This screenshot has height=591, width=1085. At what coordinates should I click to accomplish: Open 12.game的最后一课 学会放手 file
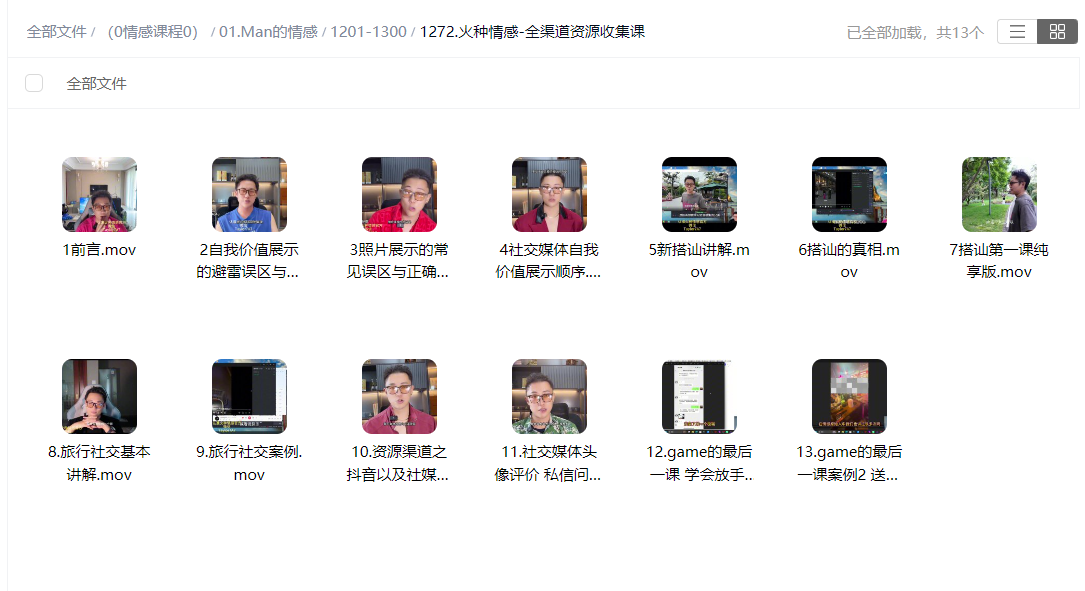click(699, 397)
